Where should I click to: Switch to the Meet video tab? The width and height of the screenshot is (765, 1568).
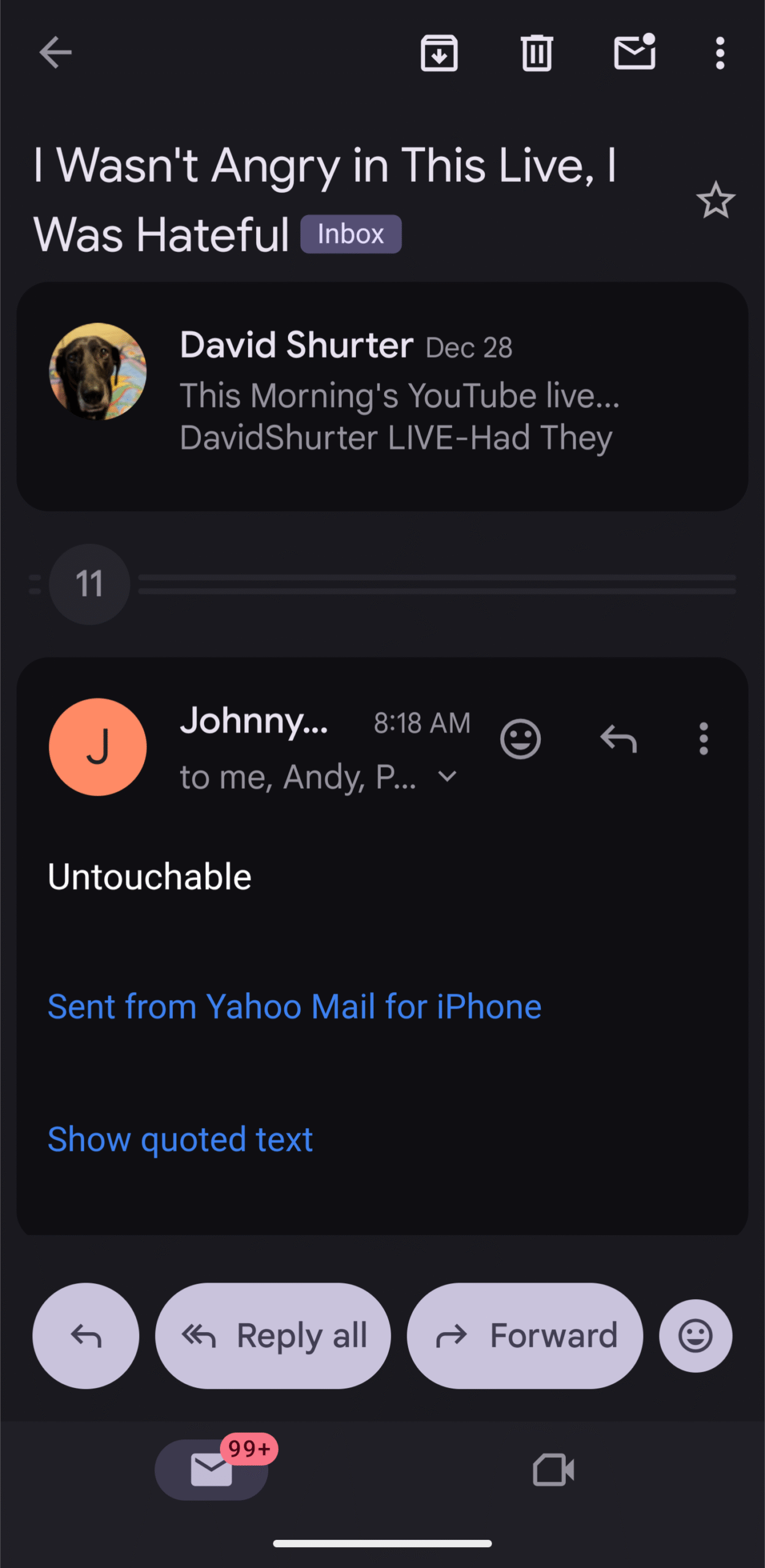(553, 1470)
